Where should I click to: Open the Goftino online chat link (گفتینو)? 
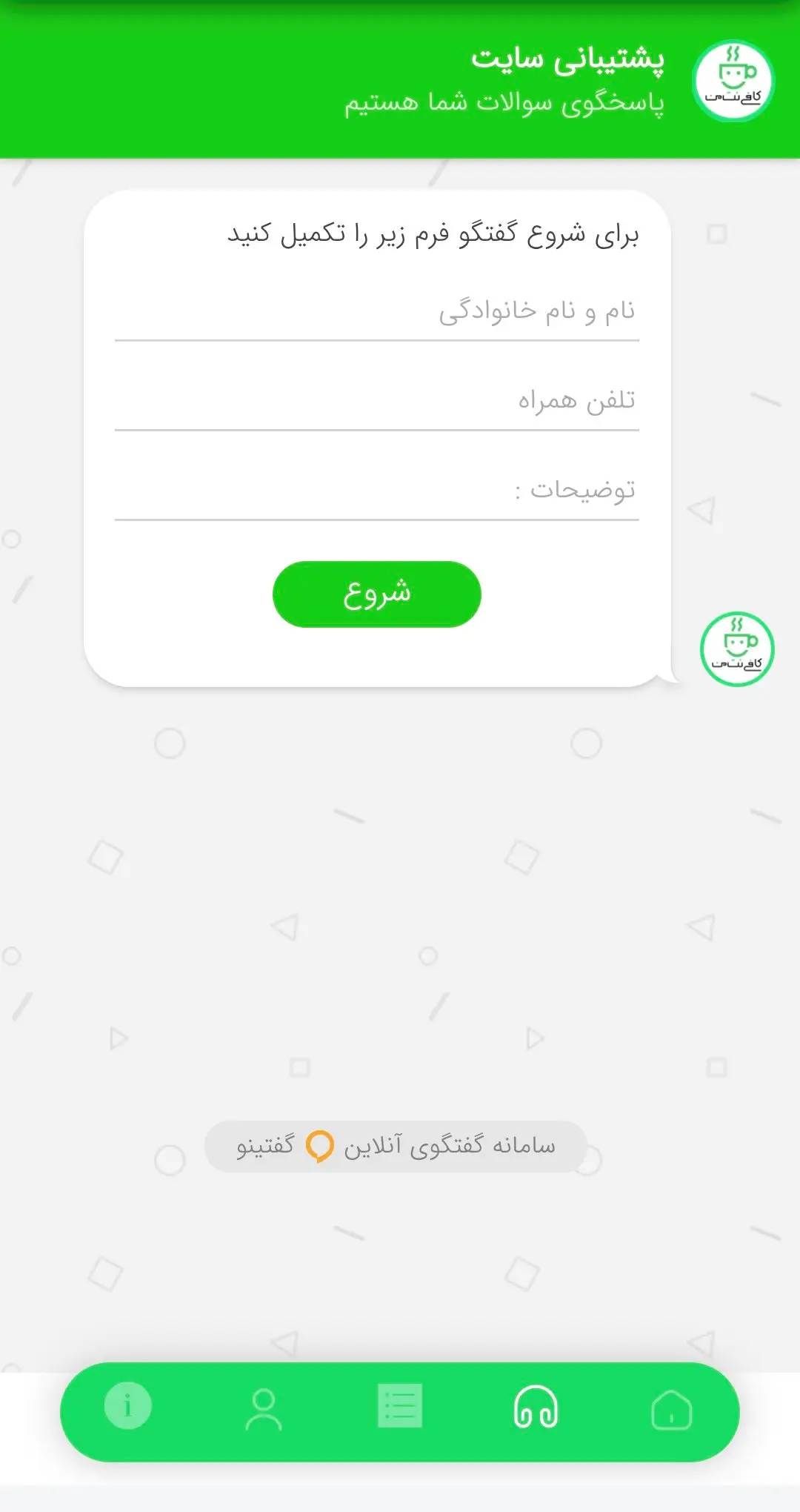[x=396, y=1147]
